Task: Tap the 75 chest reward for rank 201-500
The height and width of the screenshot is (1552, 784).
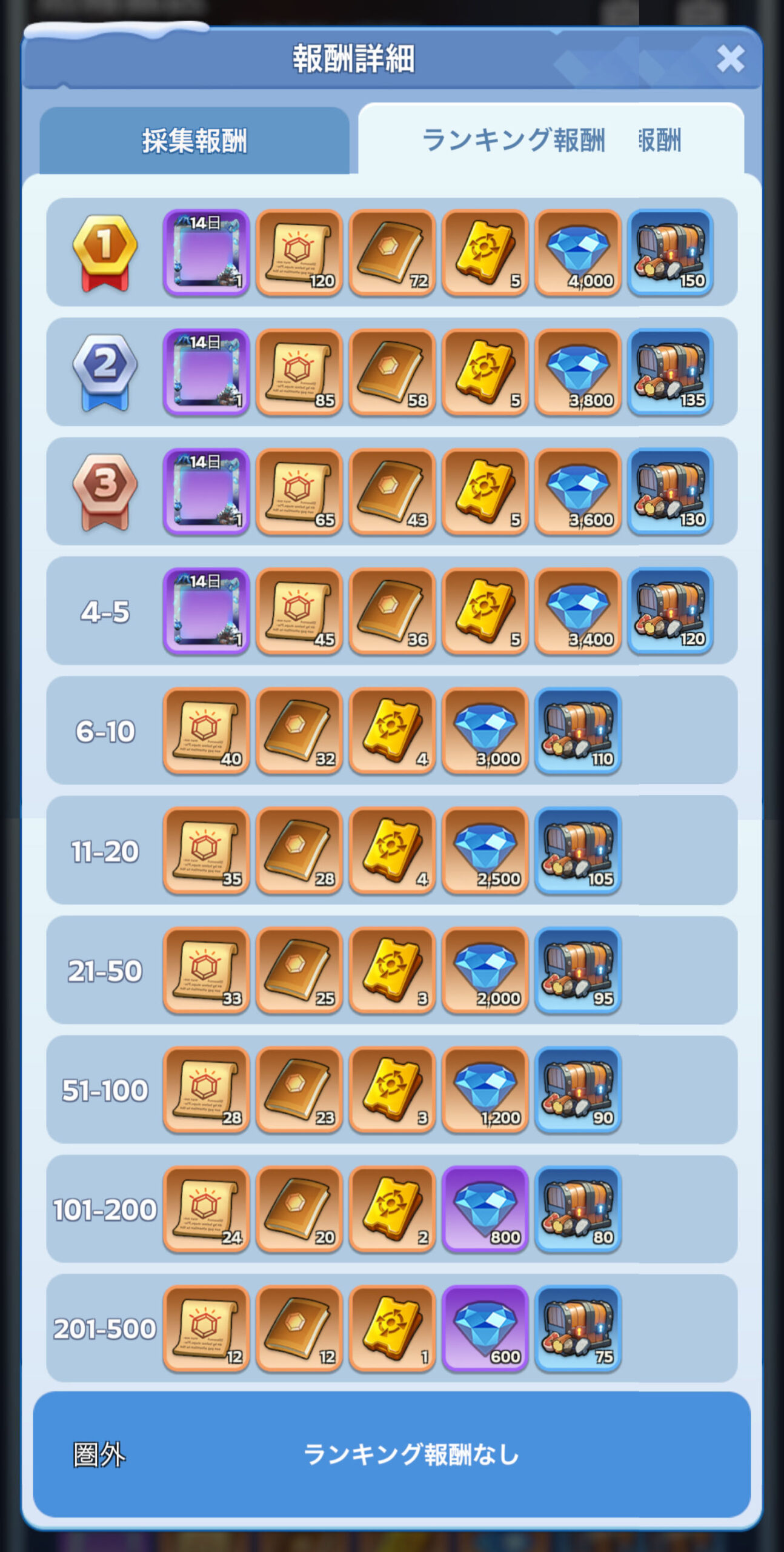Action: [578, 1327]
